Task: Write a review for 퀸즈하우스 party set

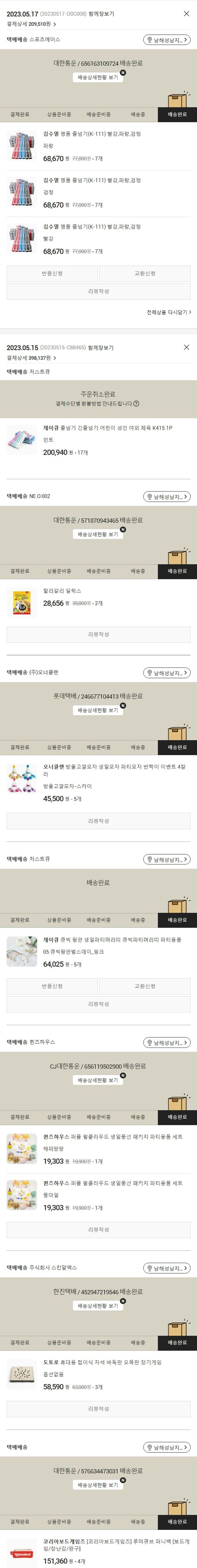Action: pyautogui.click(x=98, y=1230)
